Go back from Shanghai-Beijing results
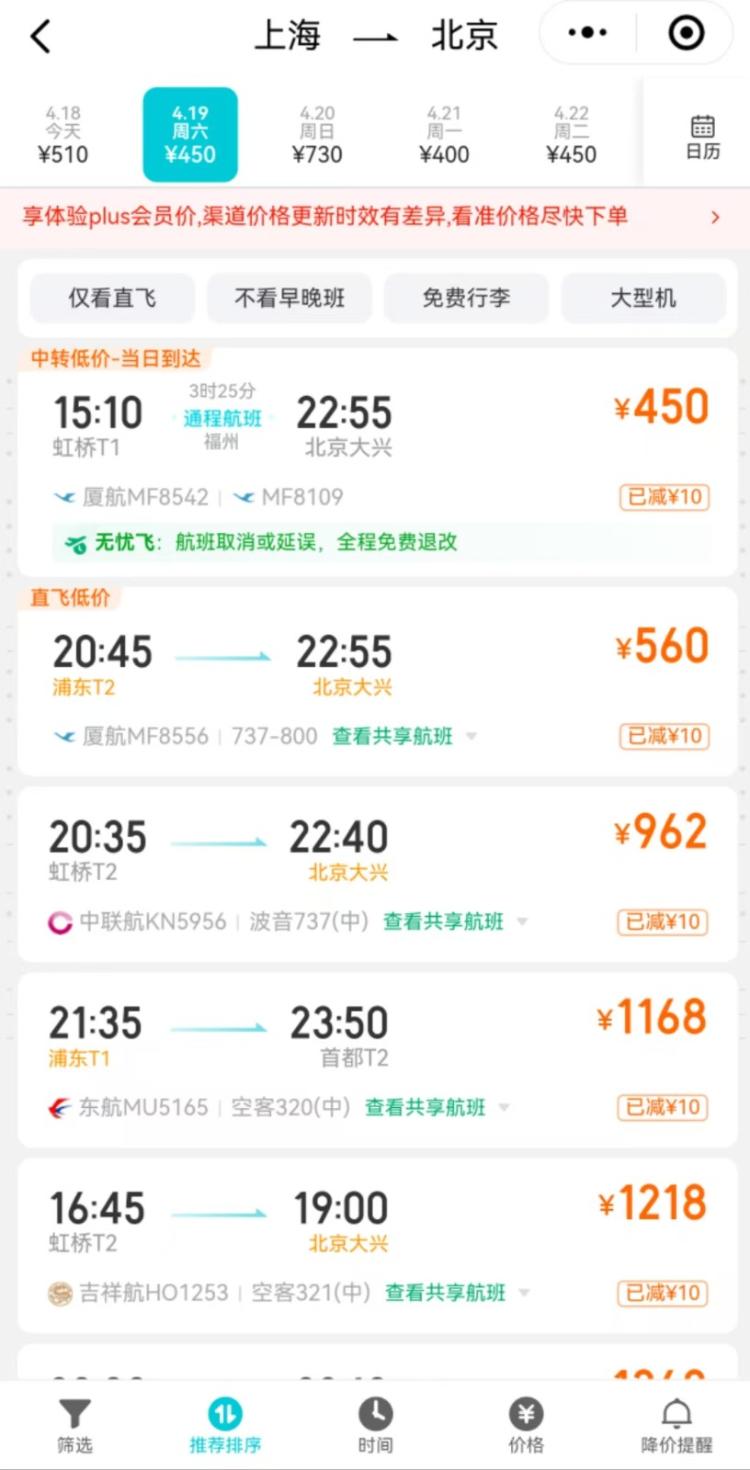This screenshot has height=1470, width=750. pyautogui.click(x=40, y=37)
